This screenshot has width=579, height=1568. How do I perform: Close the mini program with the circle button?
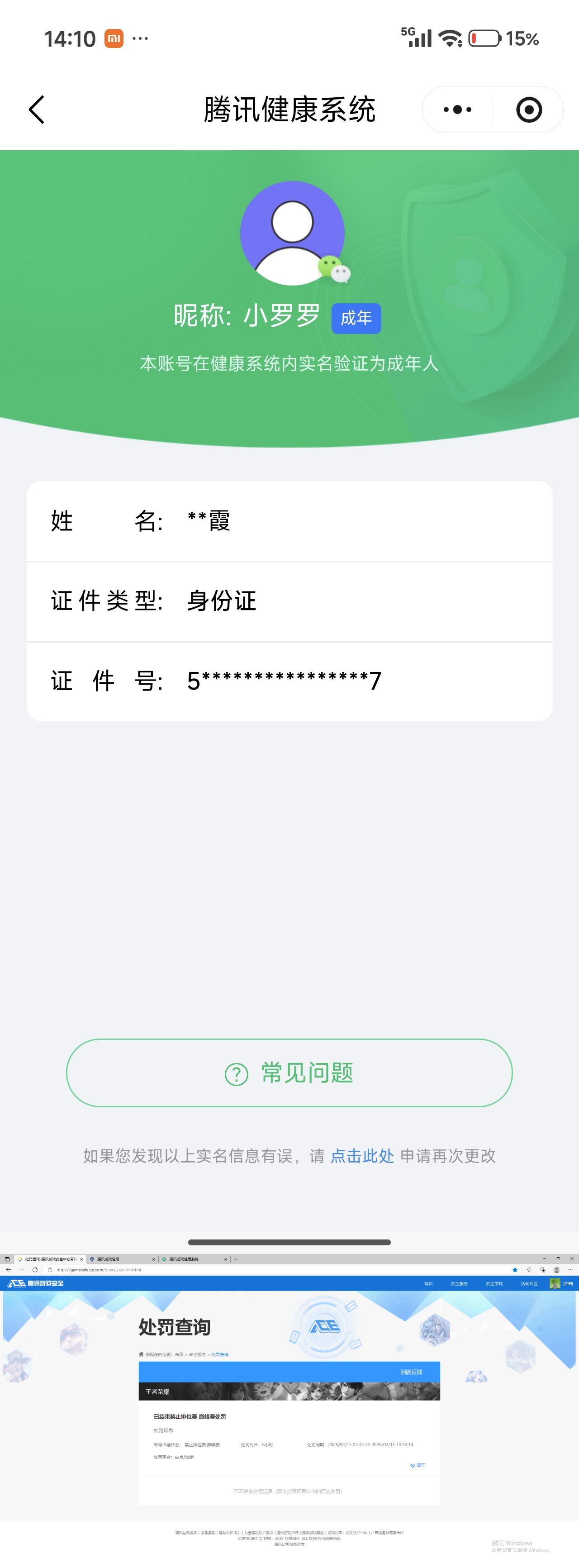point(528,110)
